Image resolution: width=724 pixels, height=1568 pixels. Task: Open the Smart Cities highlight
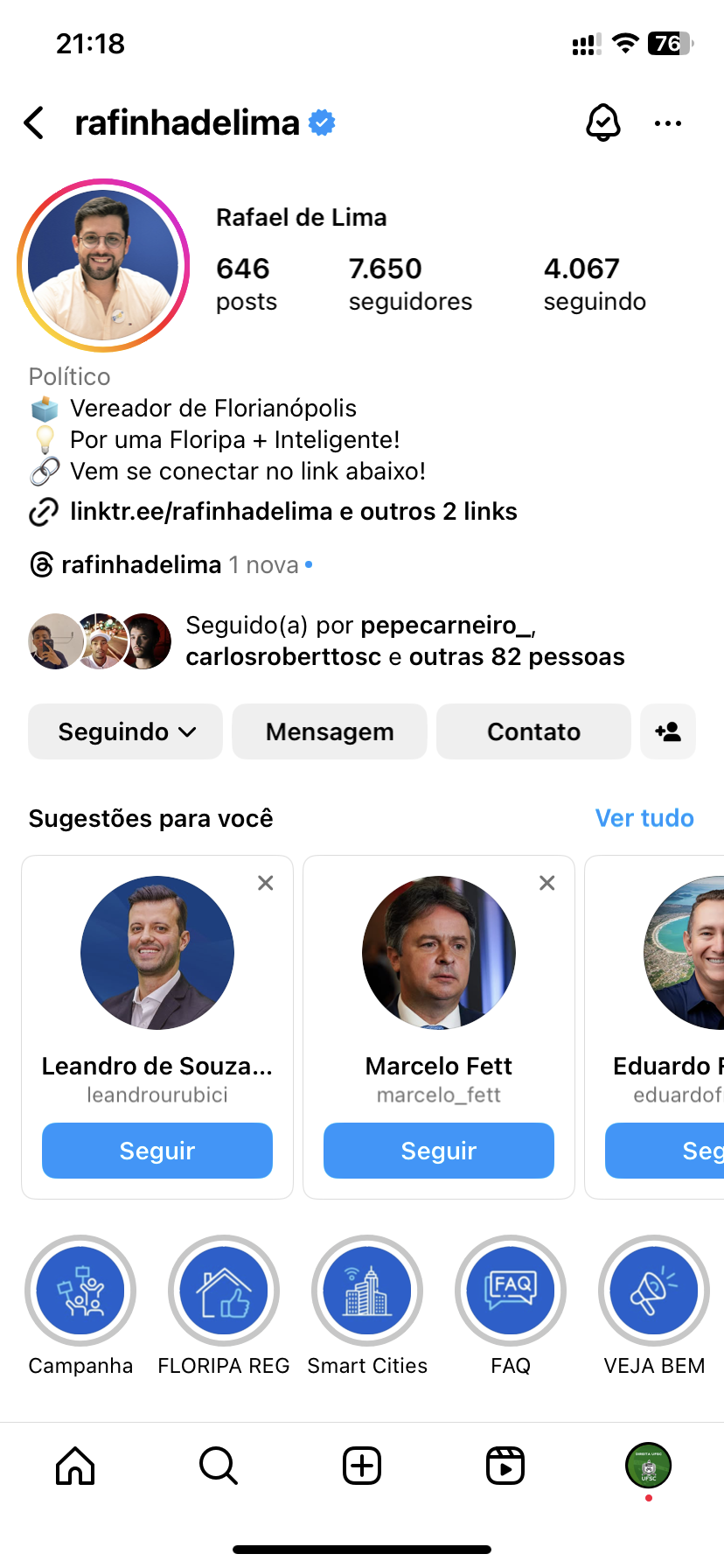point(367,1291)
